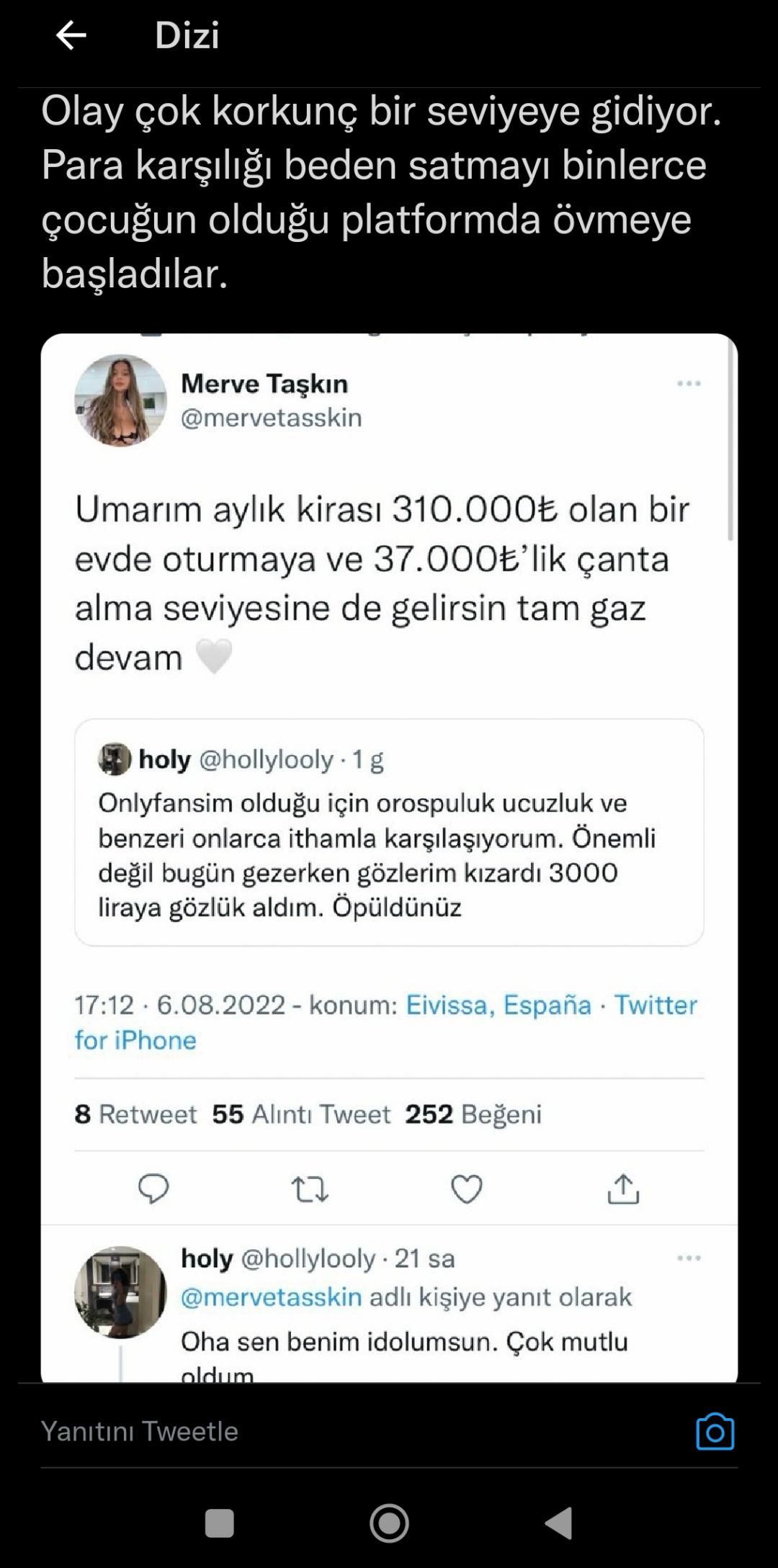Go to home screen via system home button
The image size is (778, 1568).
(x=389, y=1523)
